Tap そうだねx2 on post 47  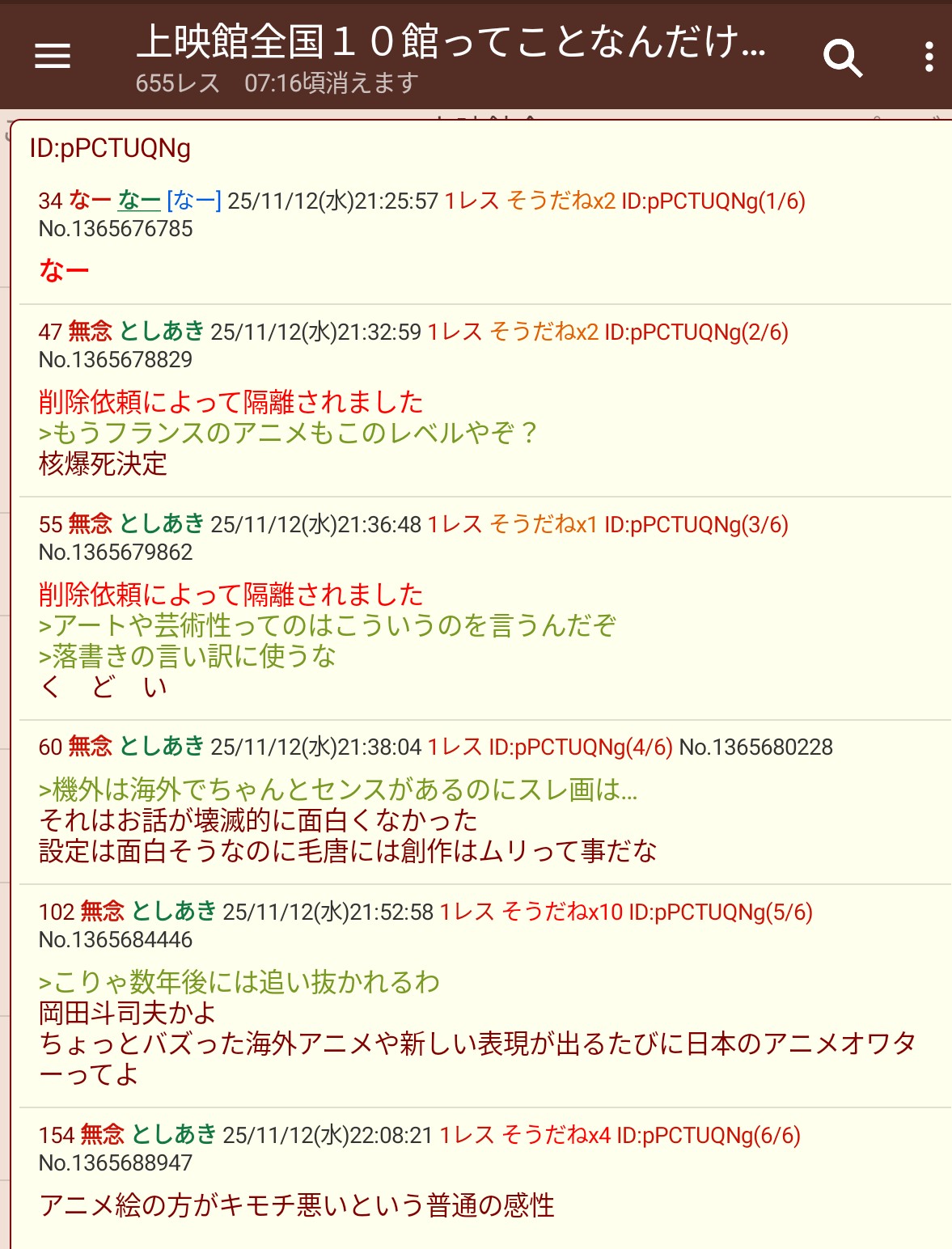pos(544,332)
